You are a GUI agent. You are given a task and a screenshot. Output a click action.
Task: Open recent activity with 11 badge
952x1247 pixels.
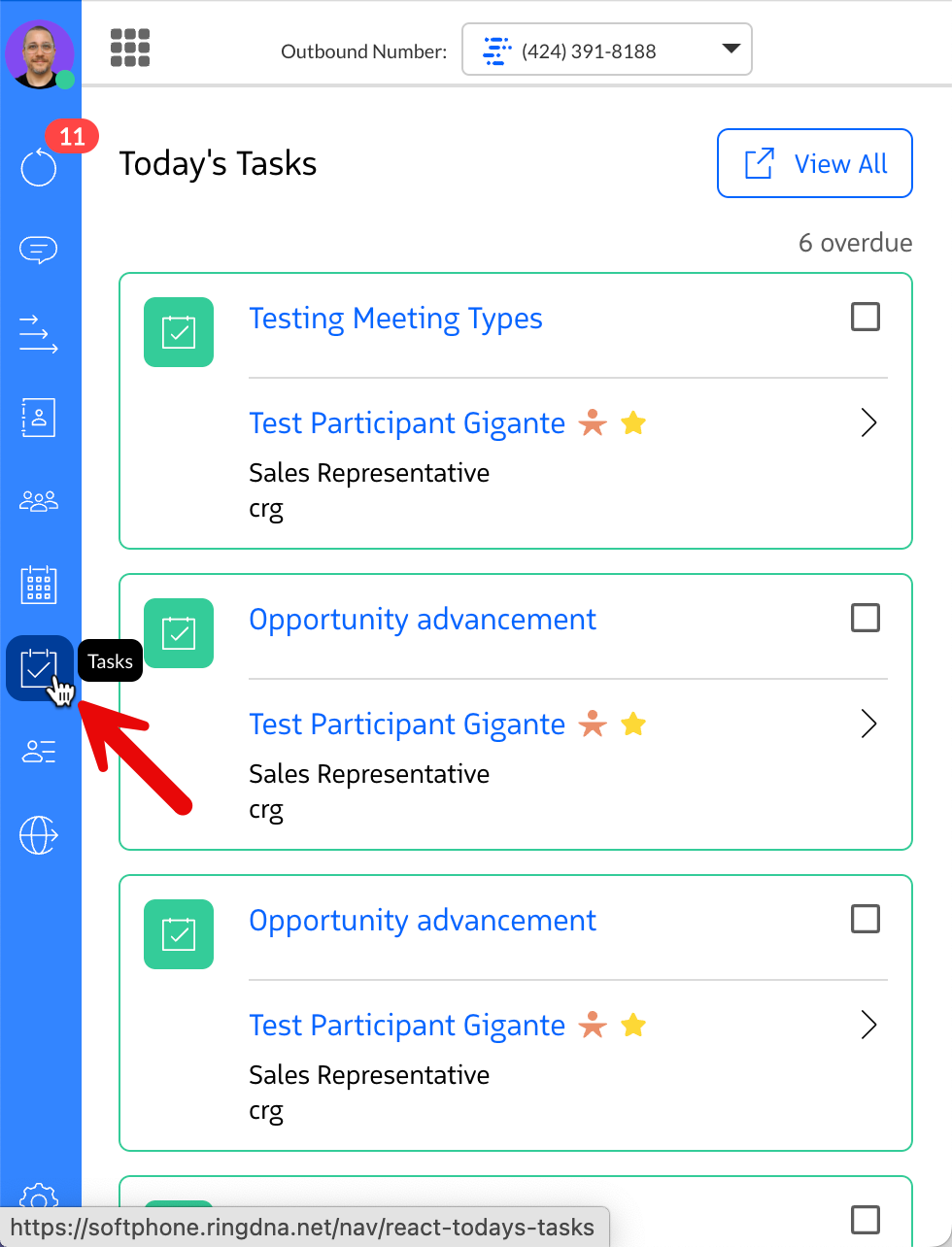(39, 166)
